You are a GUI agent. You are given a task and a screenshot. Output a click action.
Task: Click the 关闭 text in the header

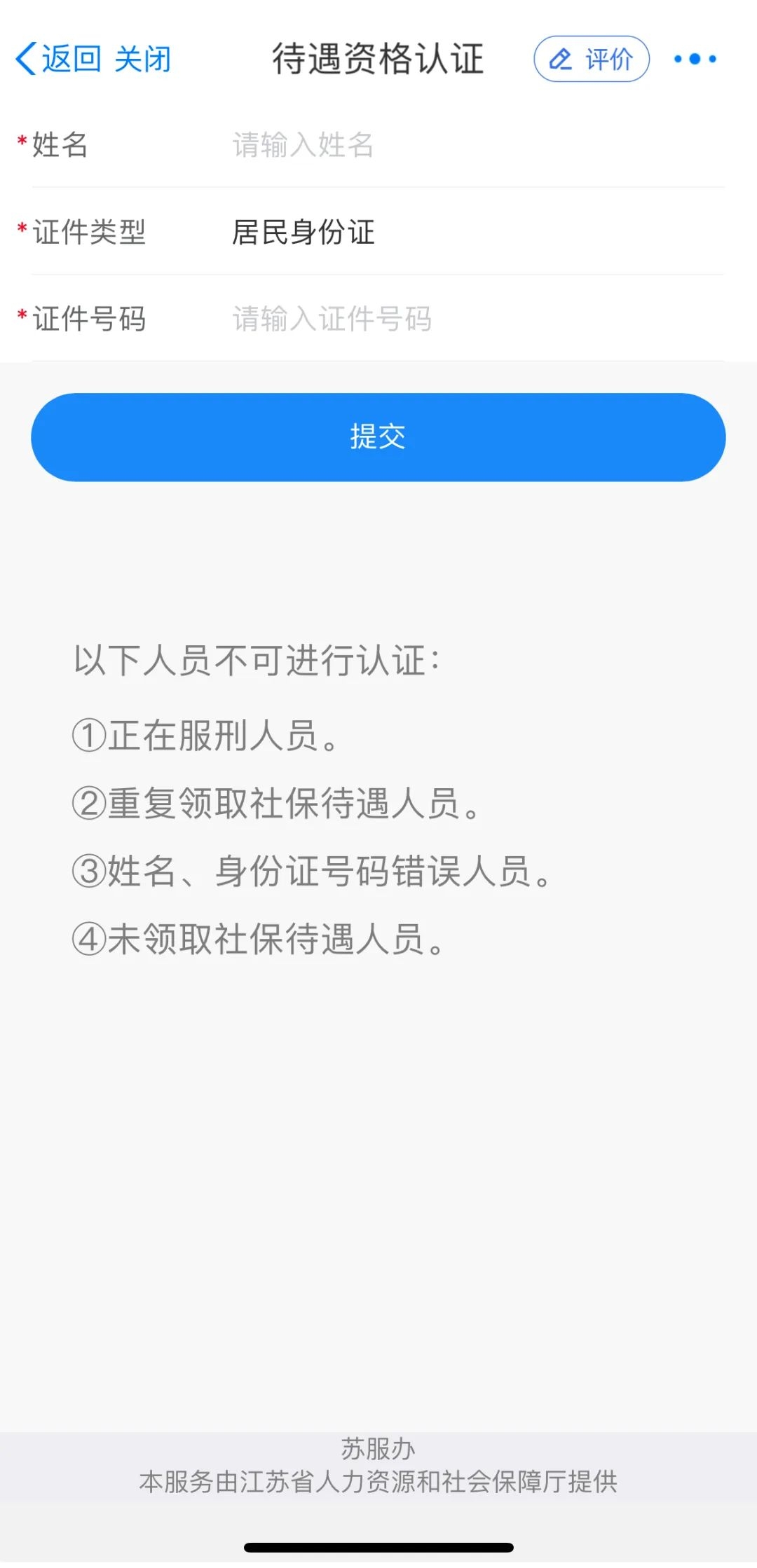click(142, 60)
